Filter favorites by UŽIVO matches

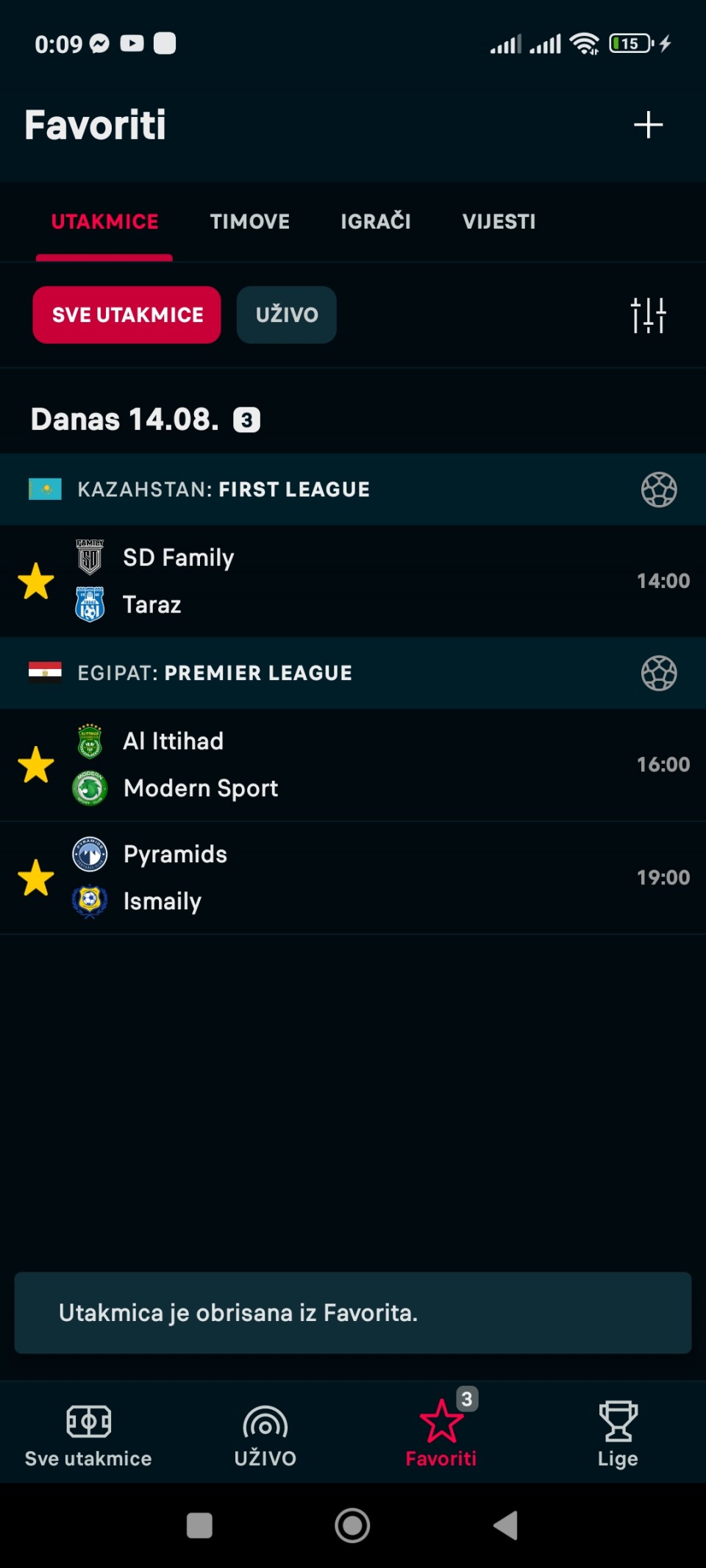point(286,315)
